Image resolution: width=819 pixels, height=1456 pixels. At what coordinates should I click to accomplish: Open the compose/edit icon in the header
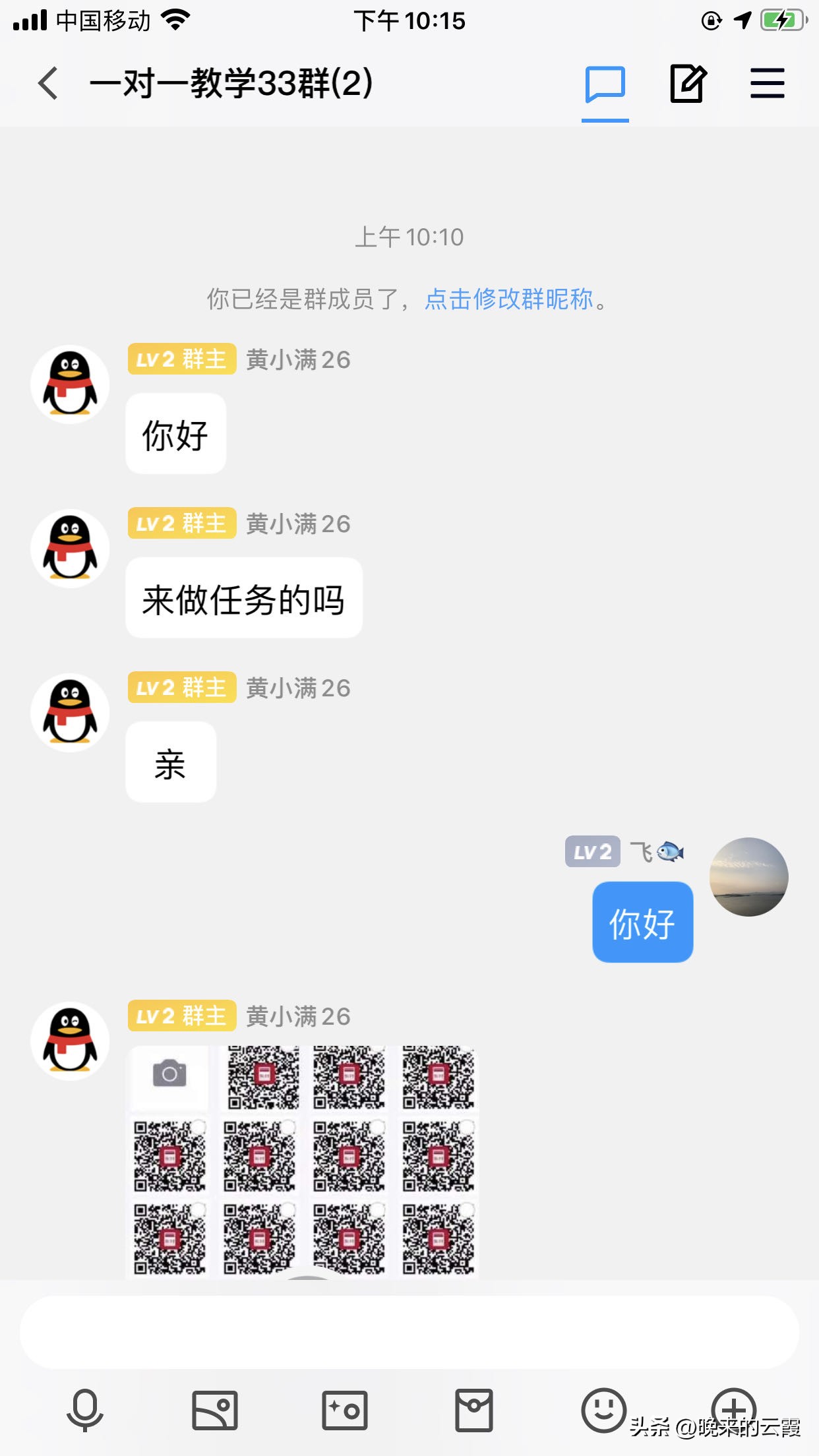click(688, 84)
